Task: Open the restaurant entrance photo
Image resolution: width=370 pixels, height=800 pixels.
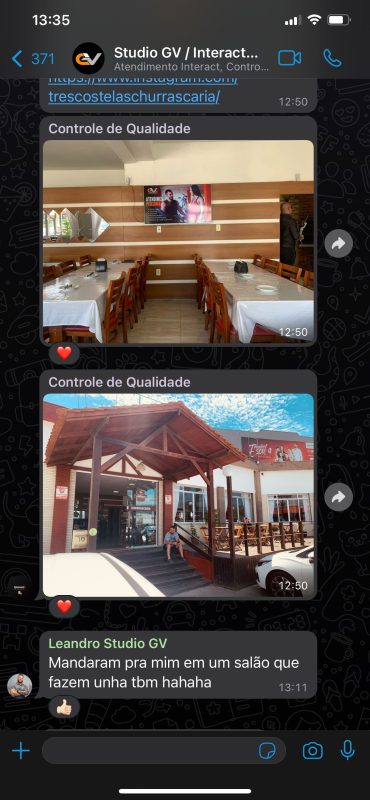Action: (178, 495)
